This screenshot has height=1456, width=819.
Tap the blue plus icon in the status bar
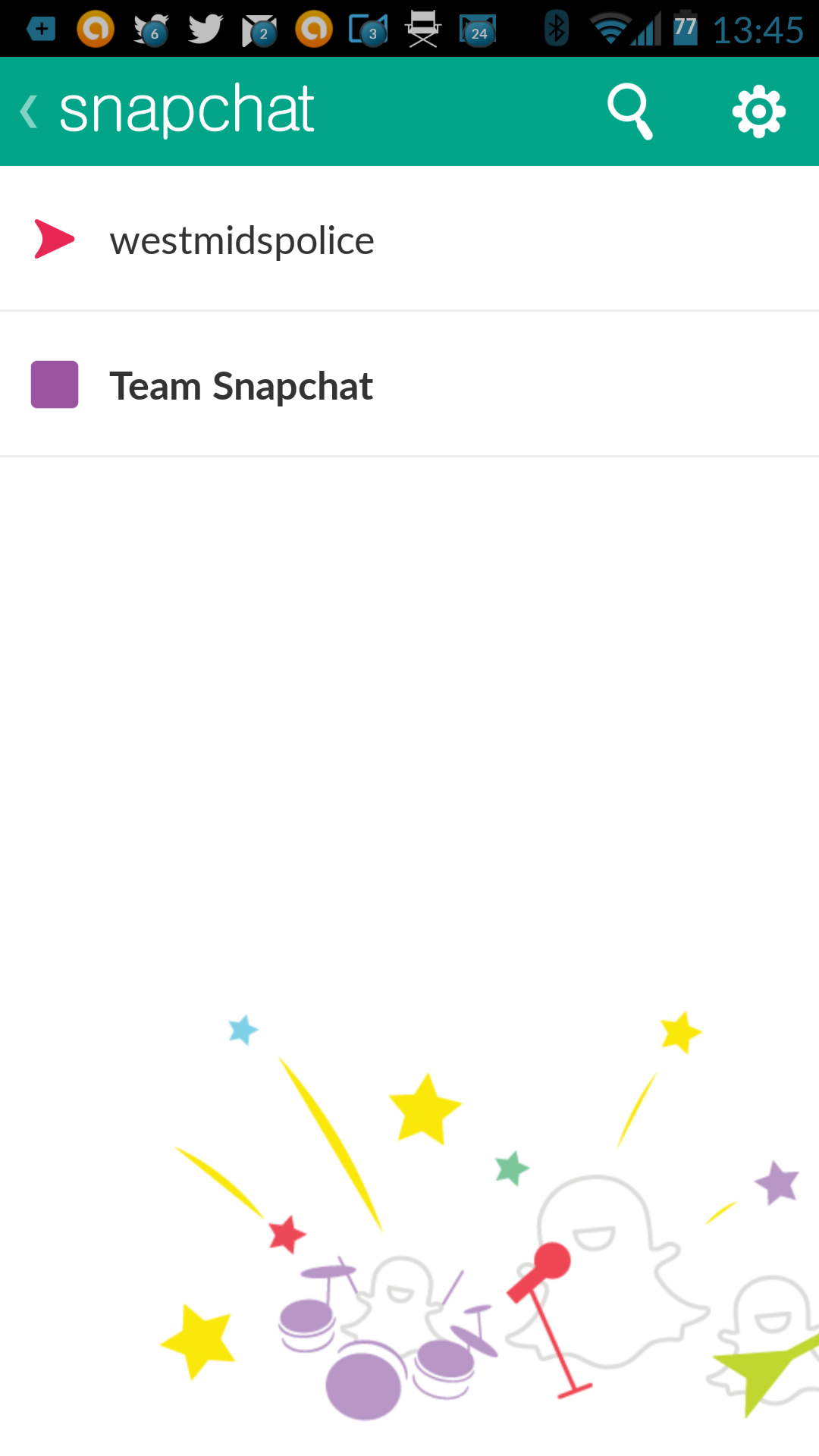[41, 30]
